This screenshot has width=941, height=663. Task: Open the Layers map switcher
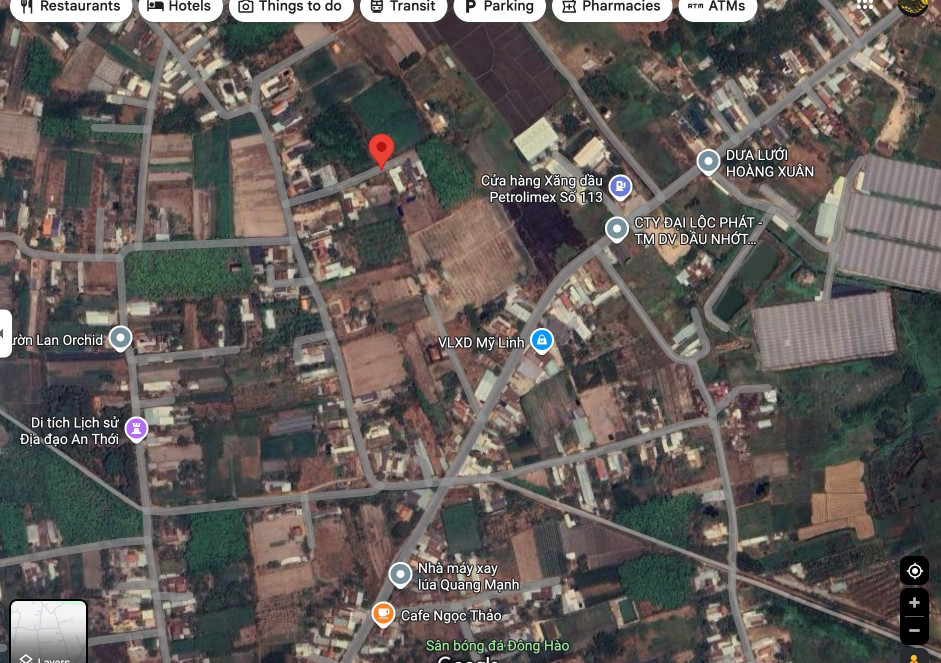(x=48, y=635)
